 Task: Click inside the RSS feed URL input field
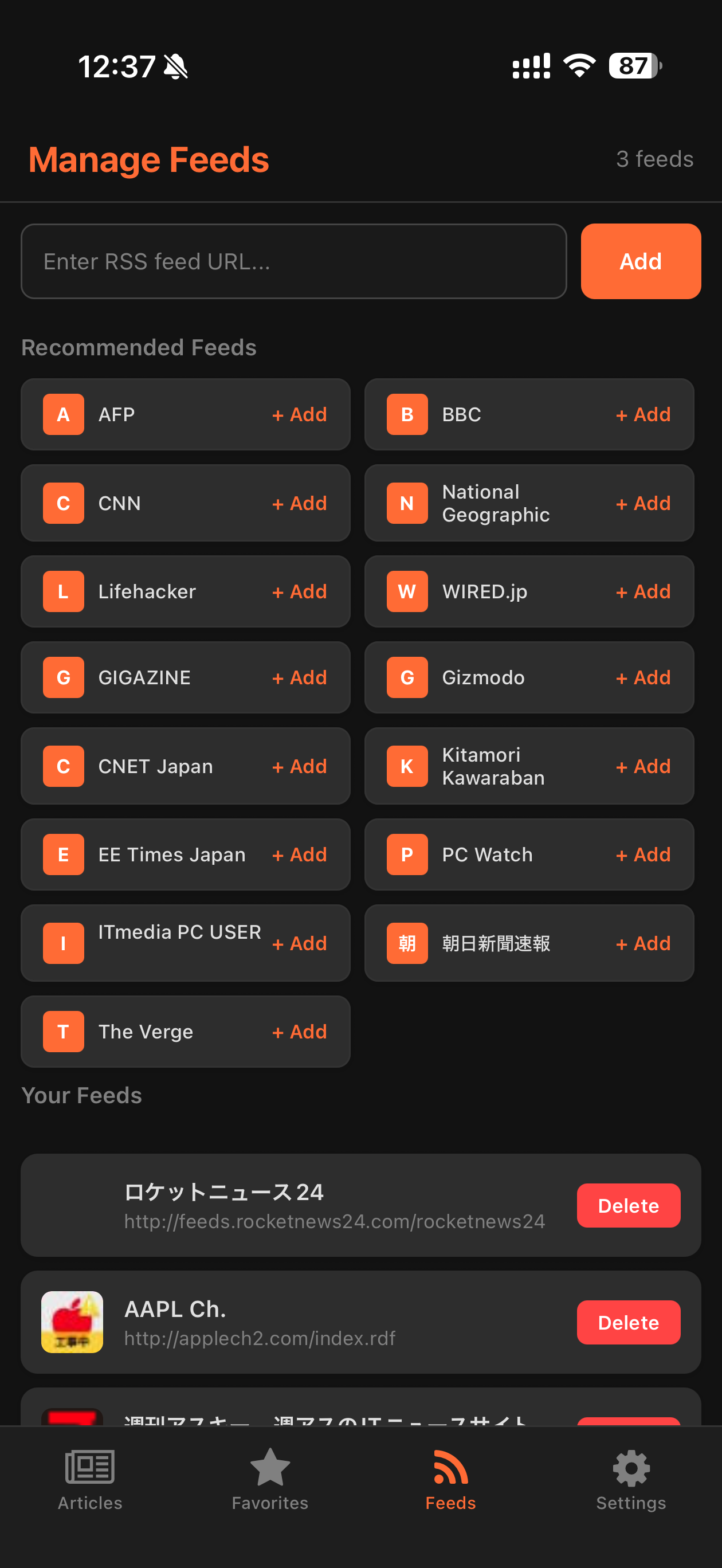tap(293, 261)
